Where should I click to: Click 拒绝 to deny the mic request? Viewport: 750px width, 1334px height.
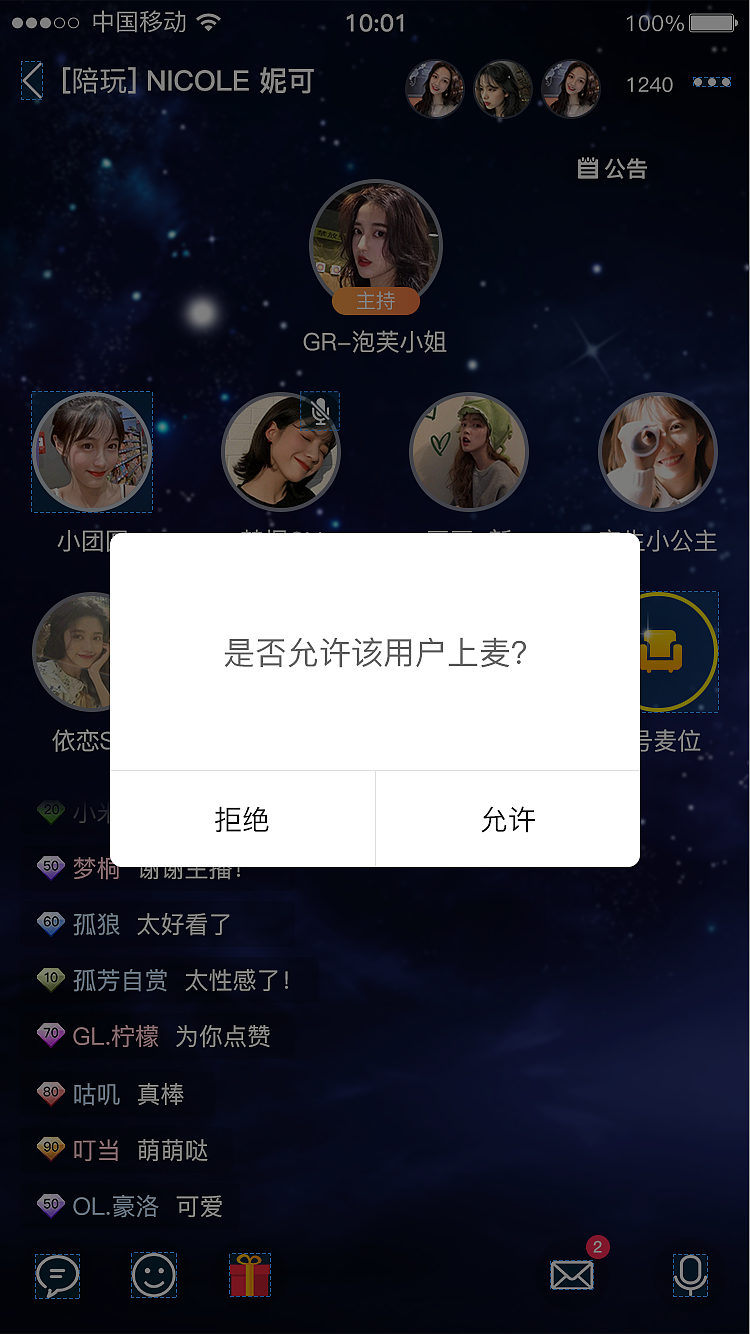pyautogui.click(x=243, y=818)
